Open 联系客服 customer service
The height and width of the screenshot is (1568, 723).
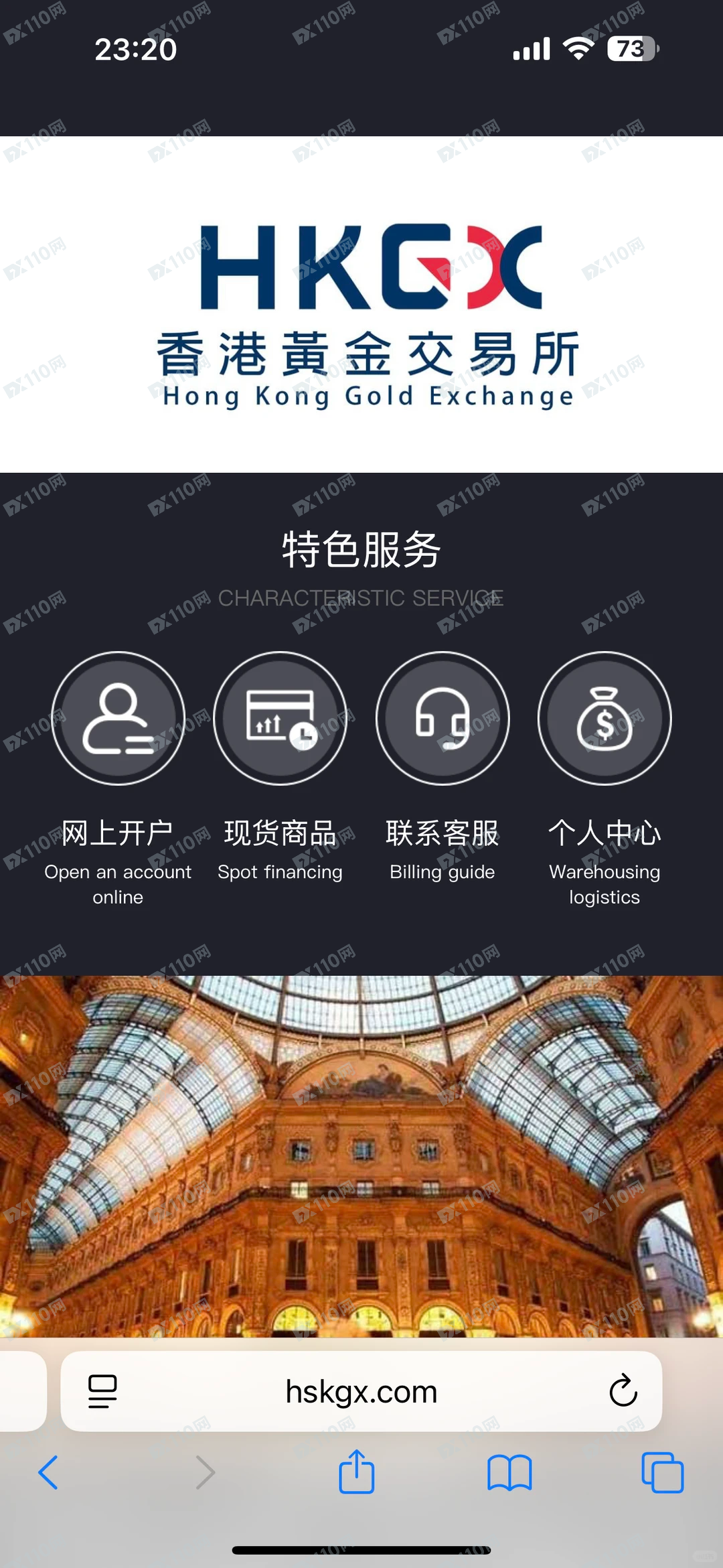pyautogui.click(x=443, y=719)
